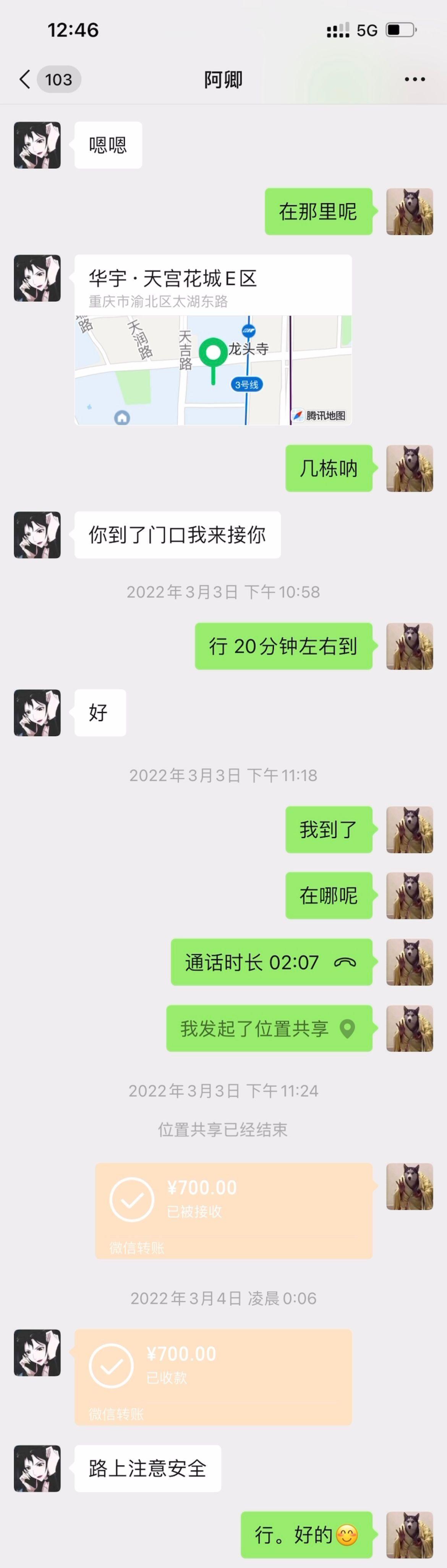Open the chat info overflow menu
Viewport: 447px width, 1568px height.
click(x=414, y=79)
